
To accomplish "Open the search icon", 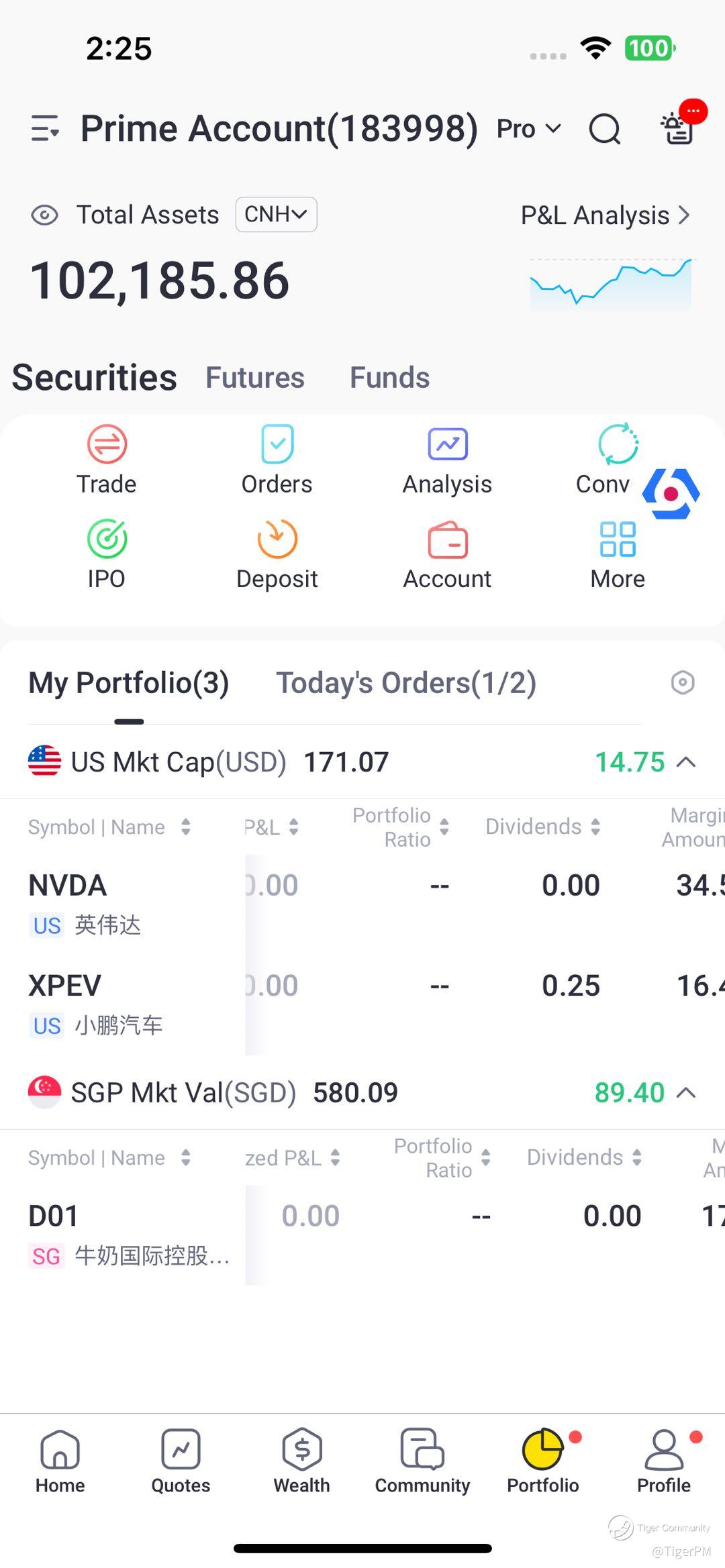I will point(604,129).
